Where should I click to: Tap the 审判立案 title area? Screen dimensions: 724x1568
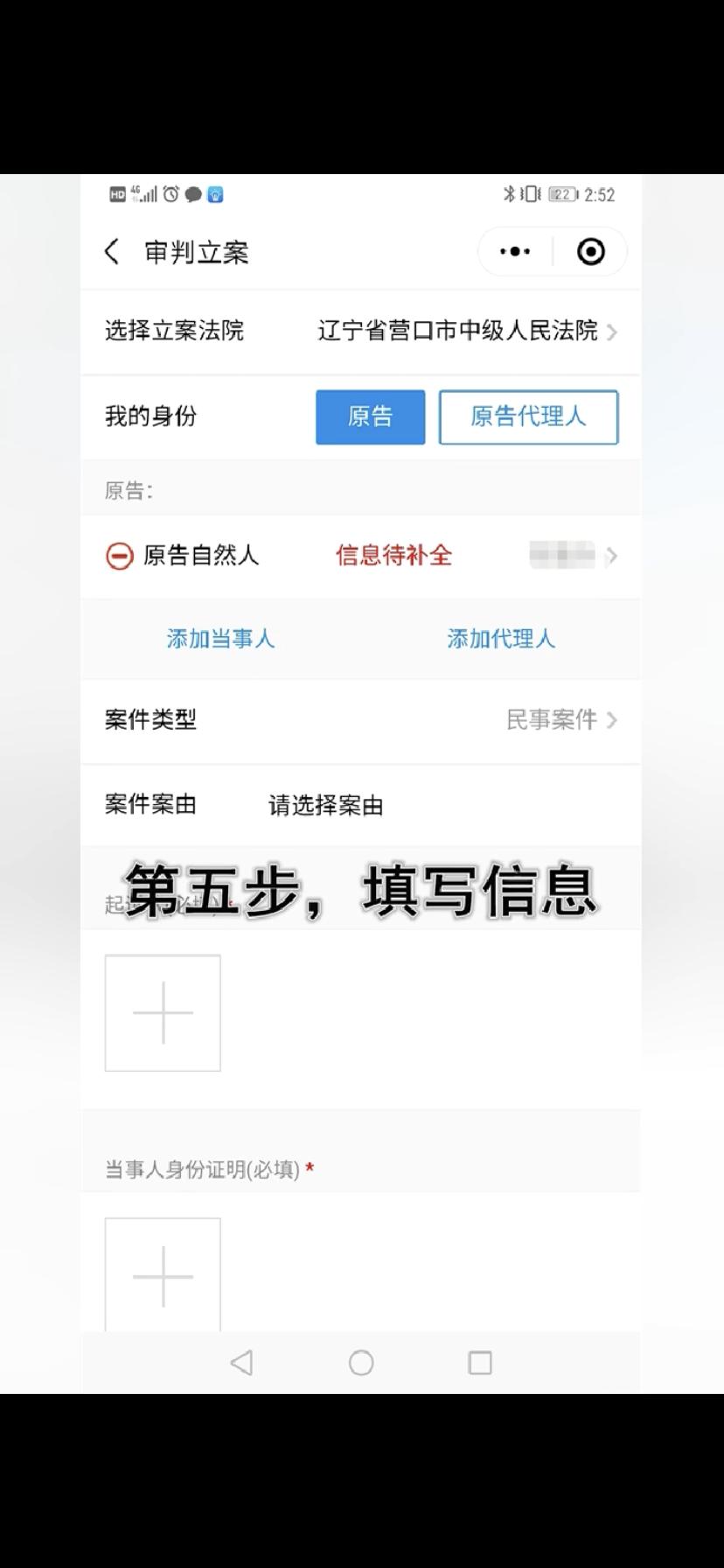[197, 251]
